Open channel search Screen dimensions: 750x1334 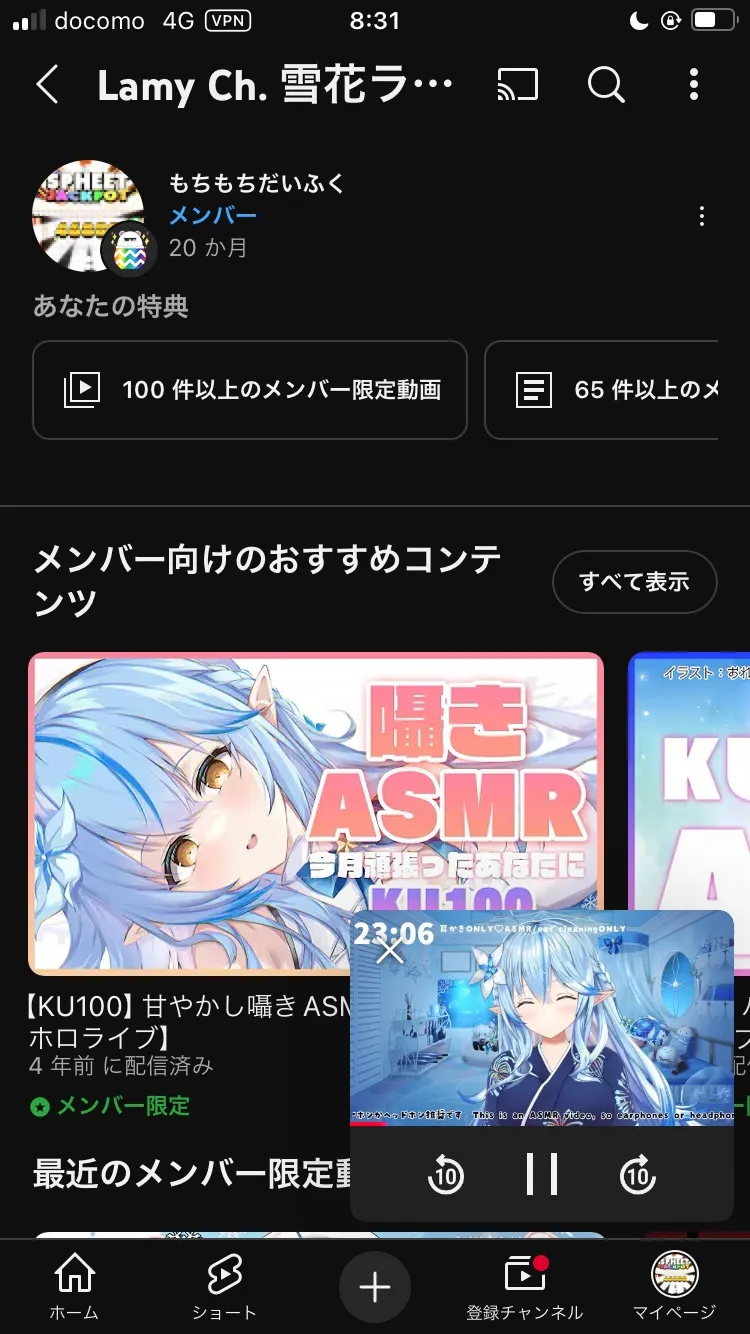[605, 85]
